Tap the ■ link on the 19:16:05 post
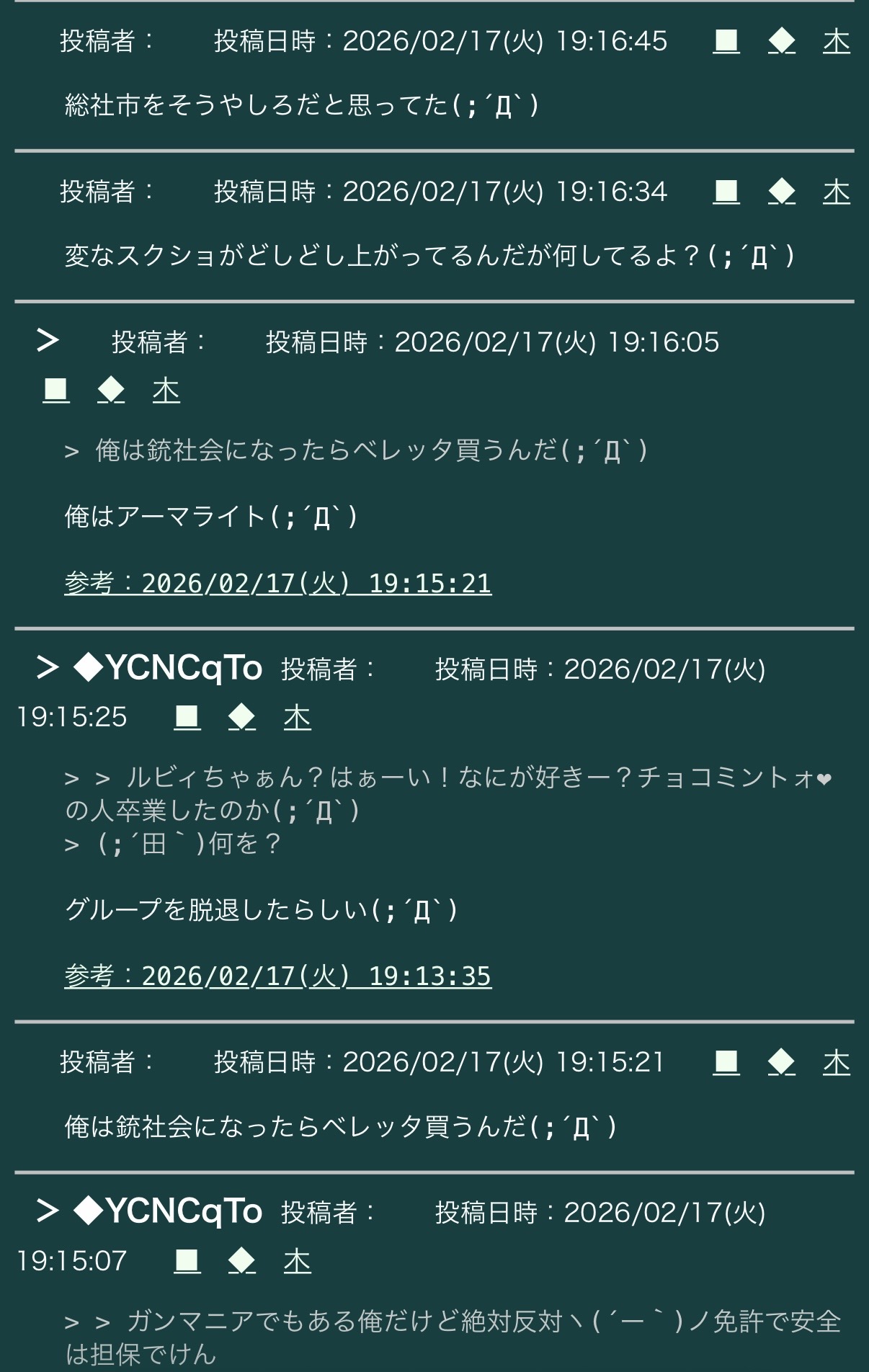The height and width of the screenshot is (1372, 869). click(x=56, y=391)
